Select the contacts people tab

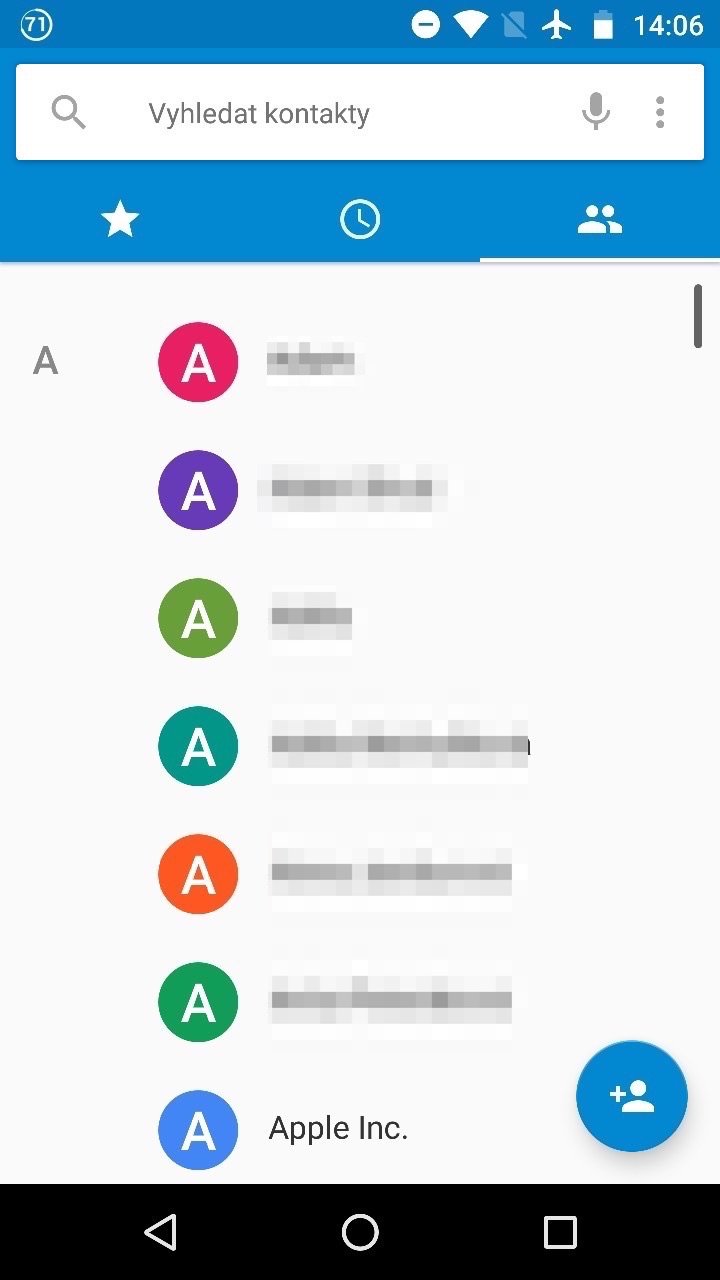point(600,219)
